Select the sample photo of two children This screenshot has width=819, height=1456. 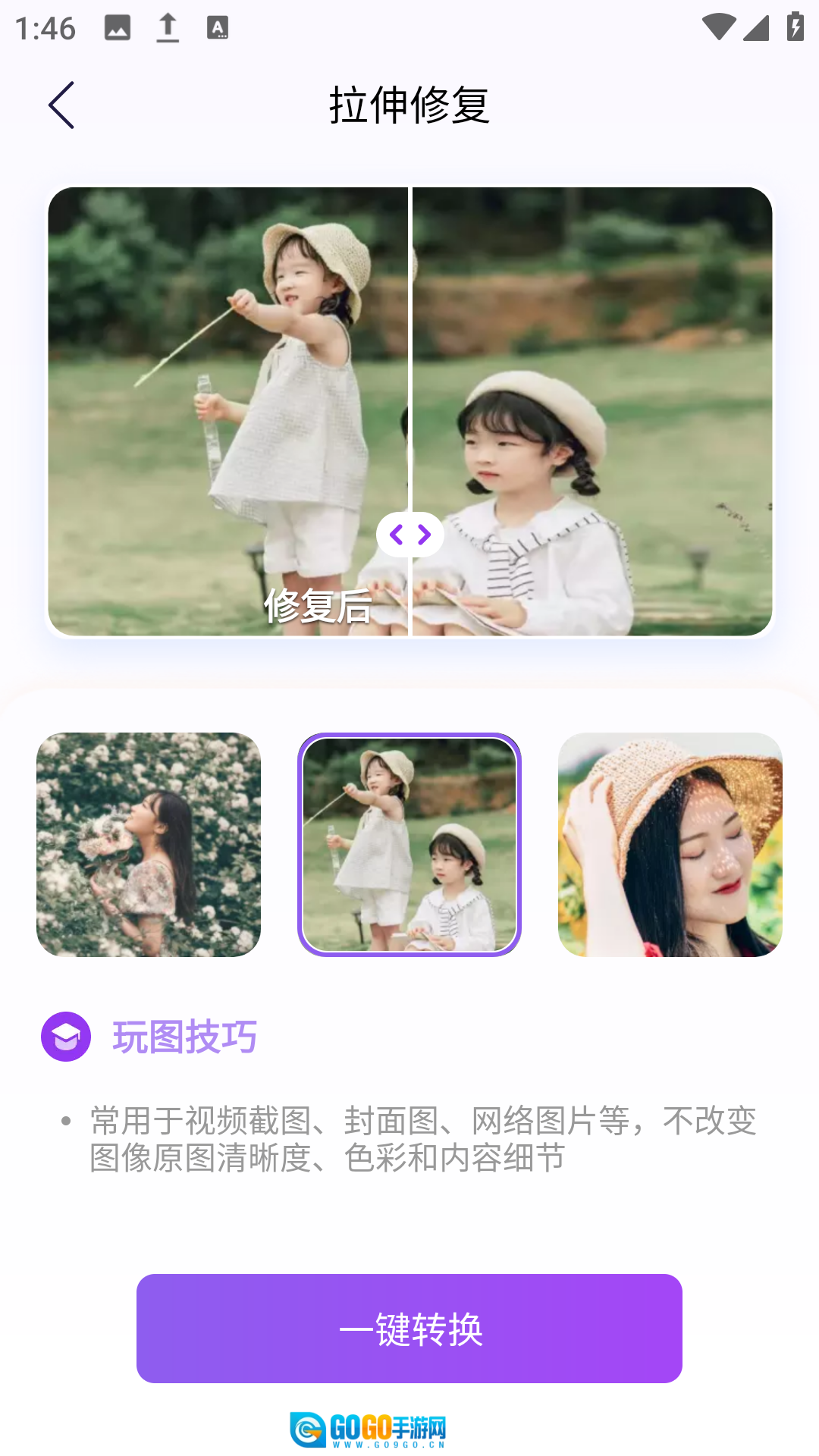[409, 844]
